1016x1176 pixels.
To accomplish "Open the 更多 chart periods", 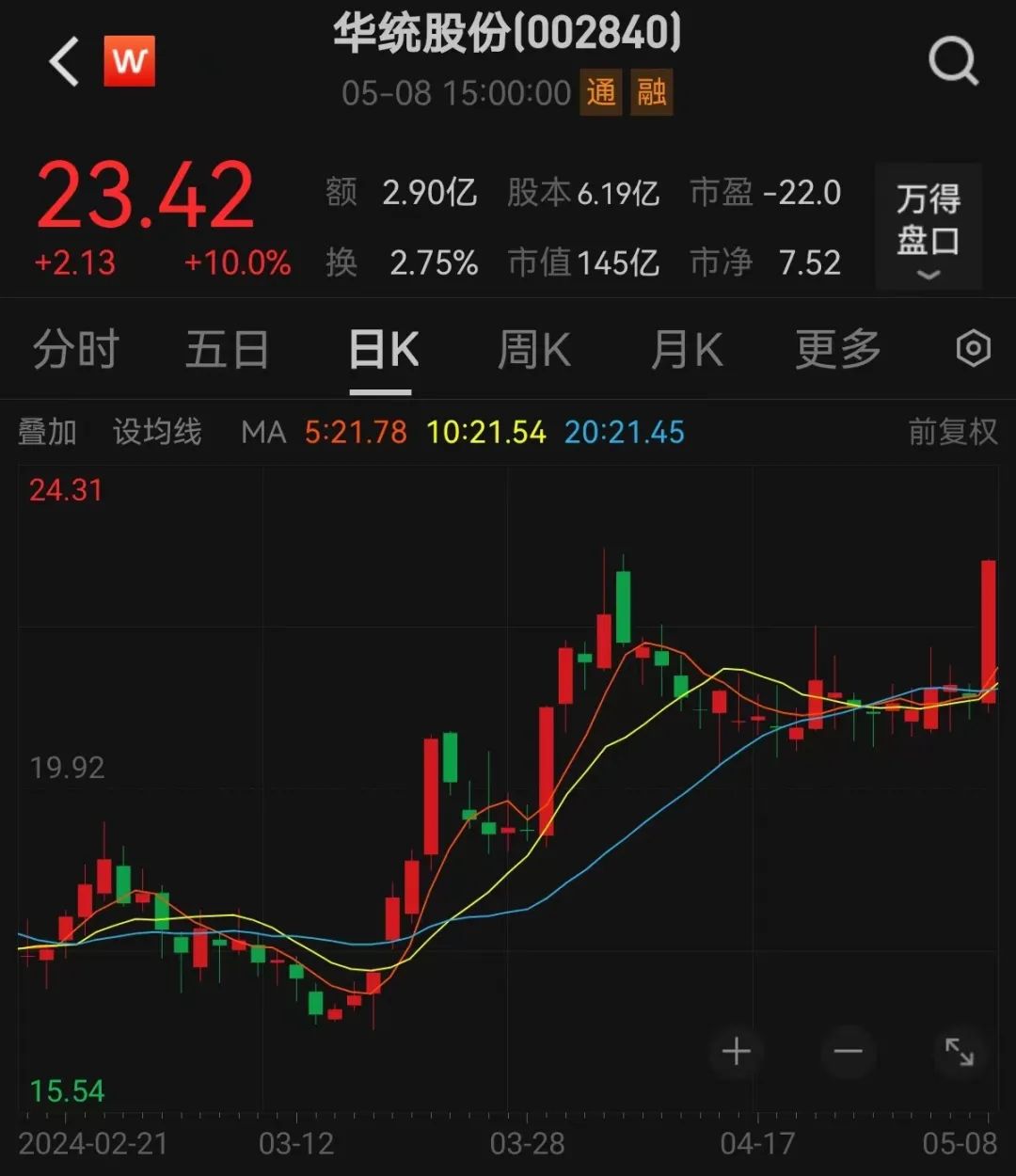I will tap(837, 350).
